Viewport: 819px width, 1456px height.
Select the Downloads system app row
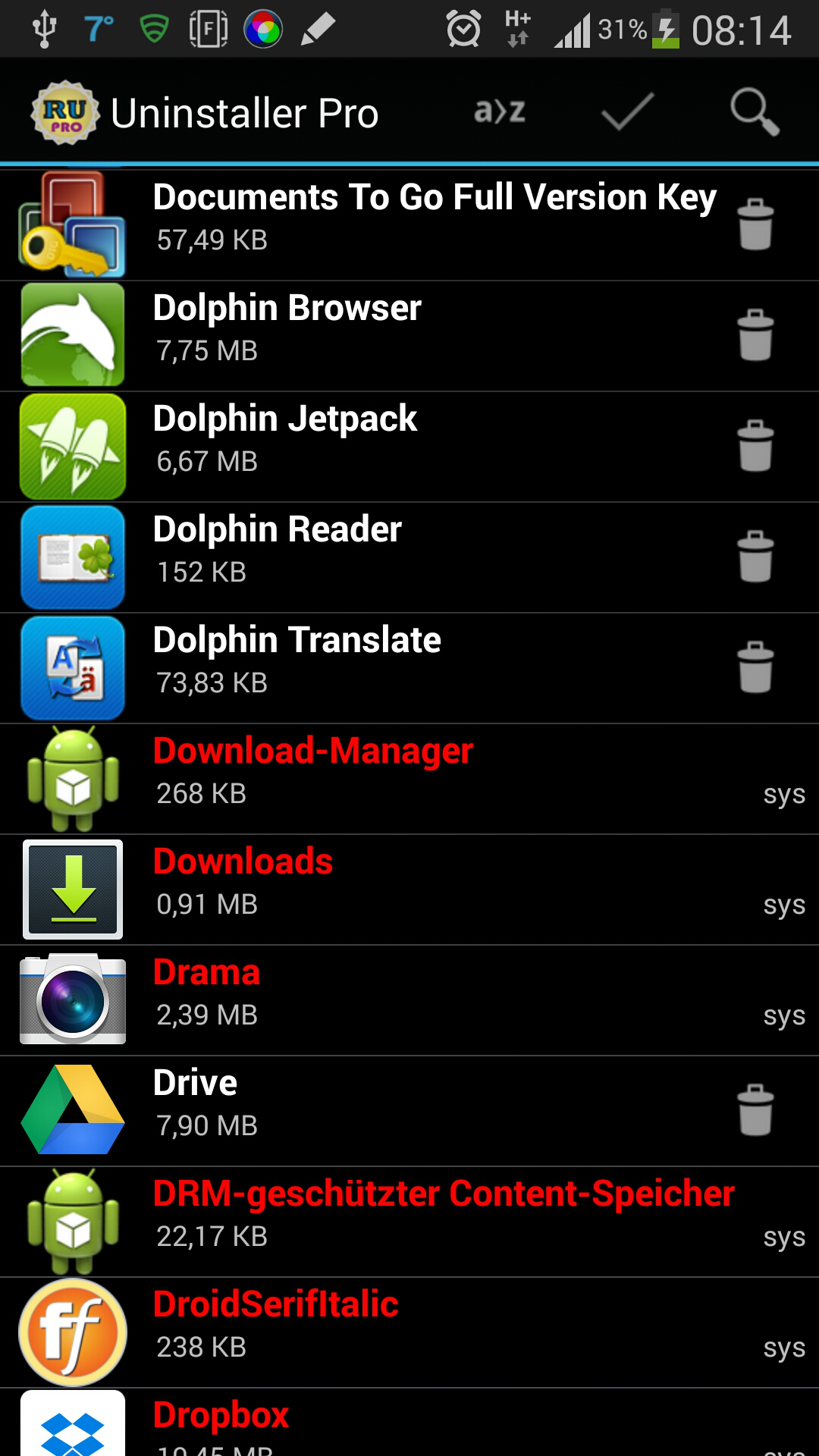pos(409,890)
